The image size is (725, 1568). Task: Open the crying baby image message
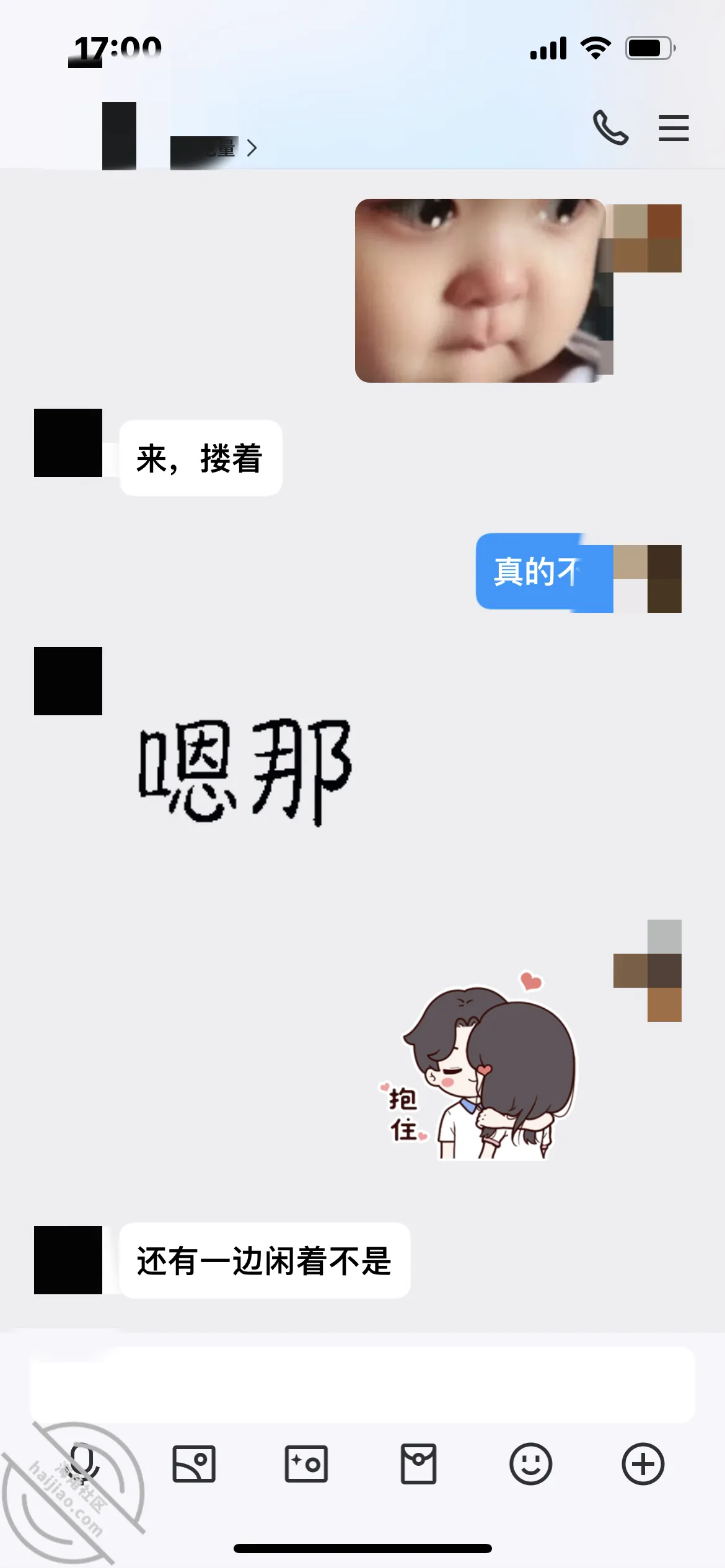click(484, 290)
